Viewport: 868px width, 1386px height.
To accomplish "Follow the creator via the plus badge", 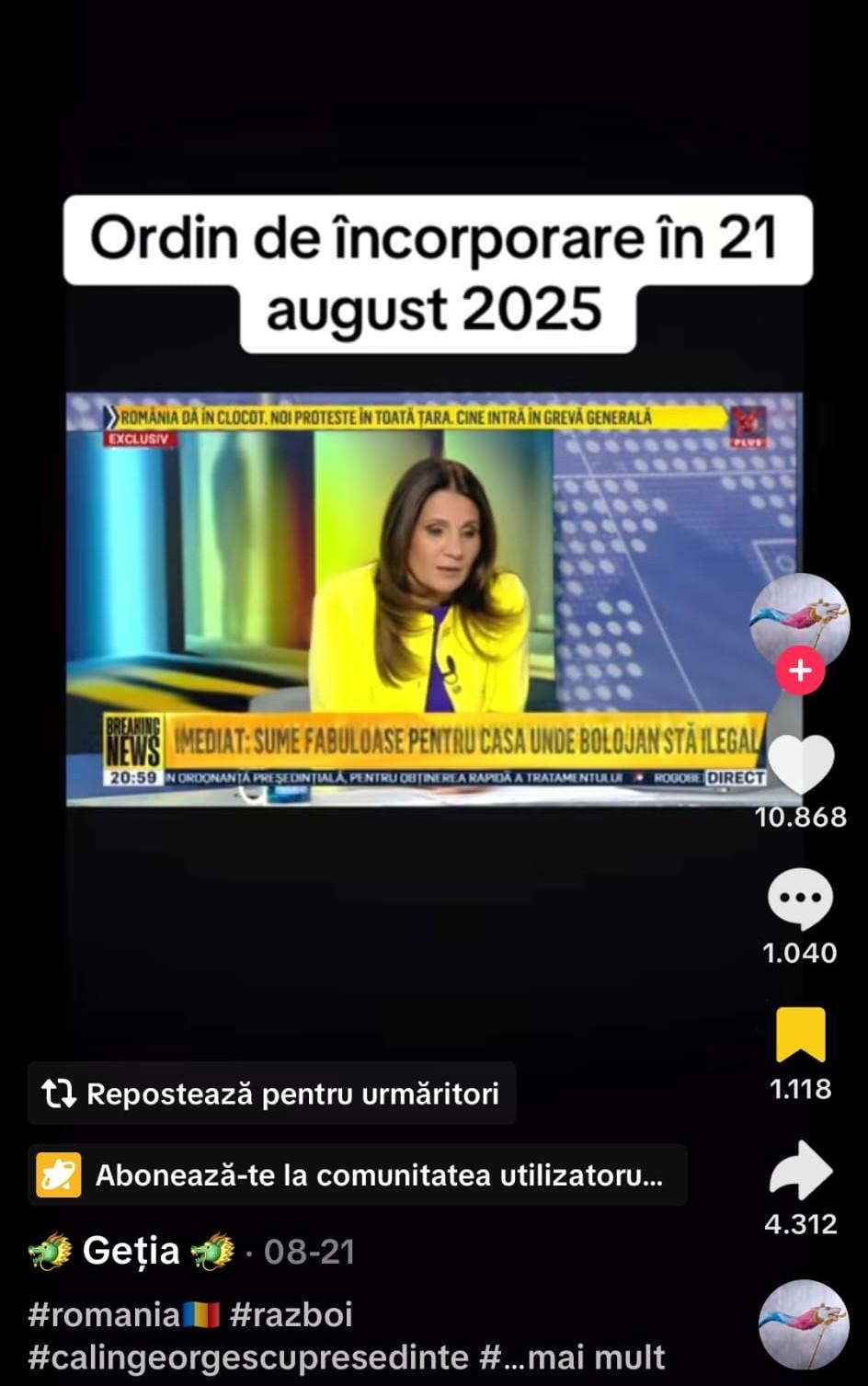I will click(801, 671).
